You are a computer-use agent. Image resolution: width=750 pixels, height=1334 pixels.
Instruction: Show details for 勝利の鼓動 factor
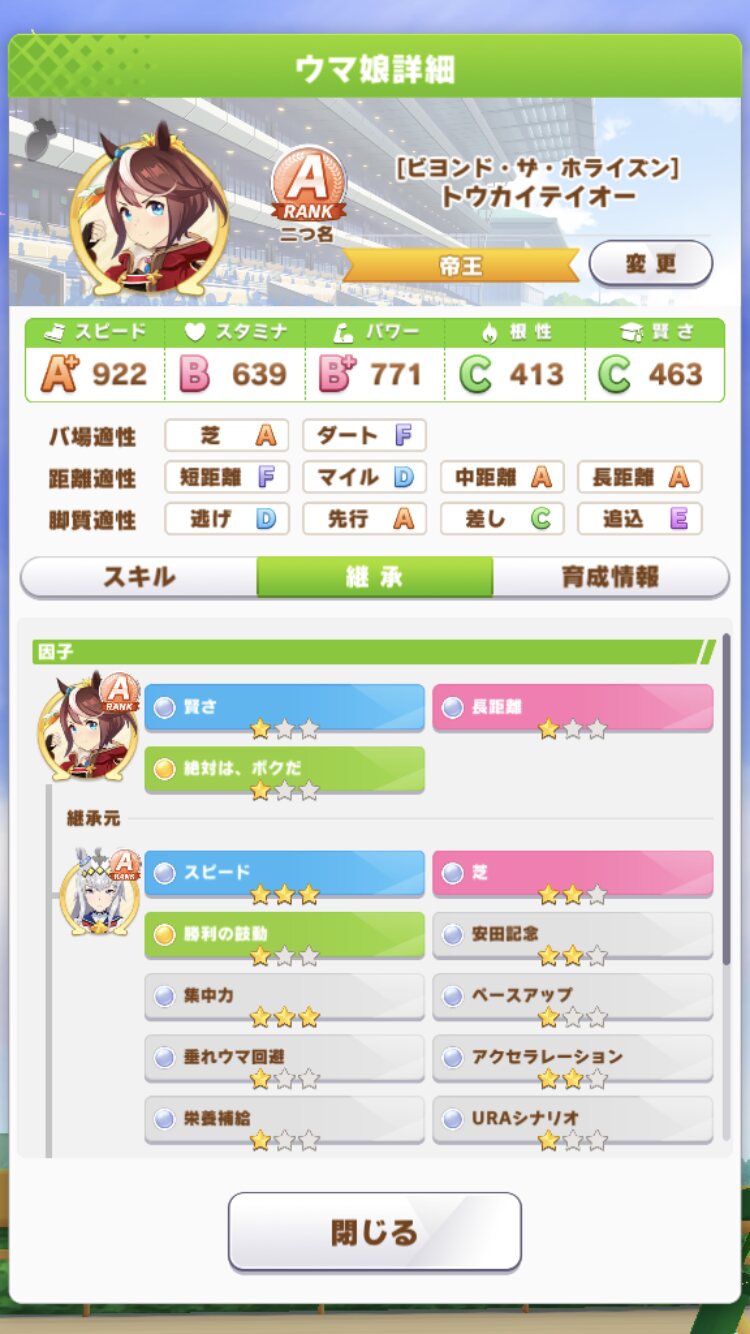tap(284, 934)
